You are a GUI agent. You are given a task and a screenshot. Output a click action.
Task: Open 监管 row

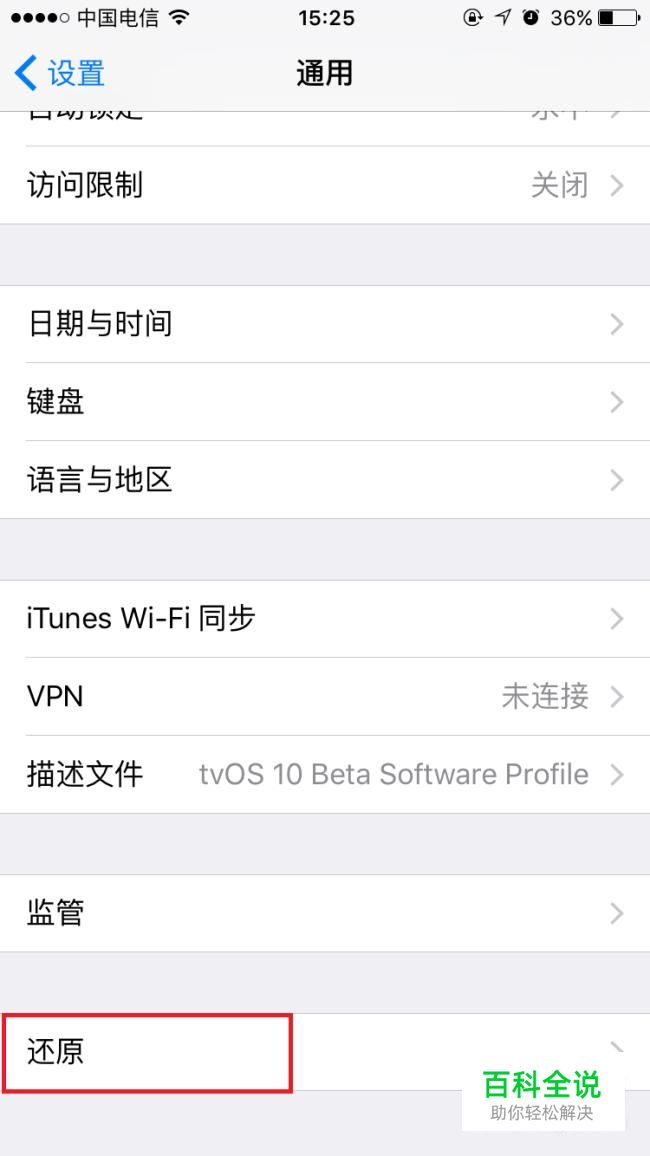coord(325,913)
